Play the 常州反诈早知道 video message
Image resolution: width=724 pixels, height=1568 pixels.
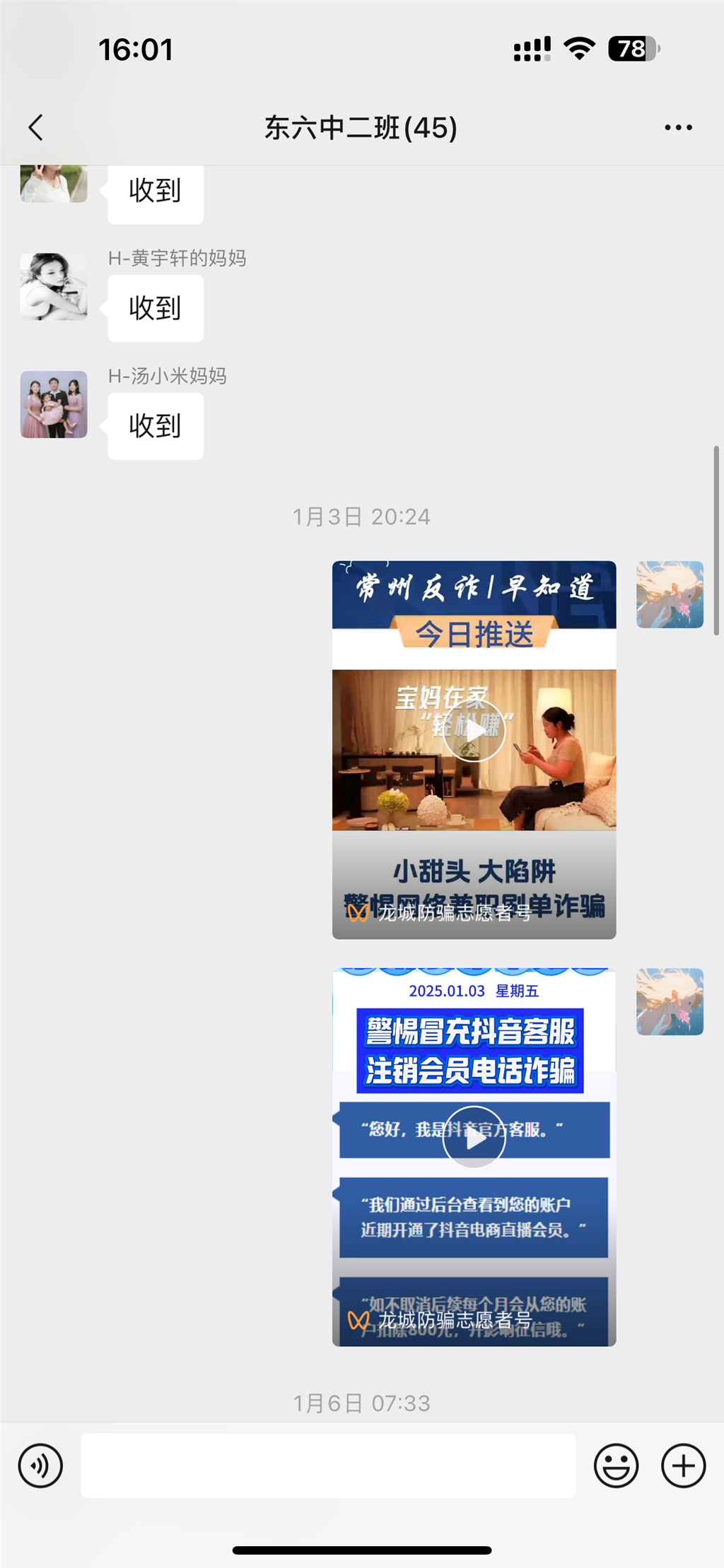point(474,731)
